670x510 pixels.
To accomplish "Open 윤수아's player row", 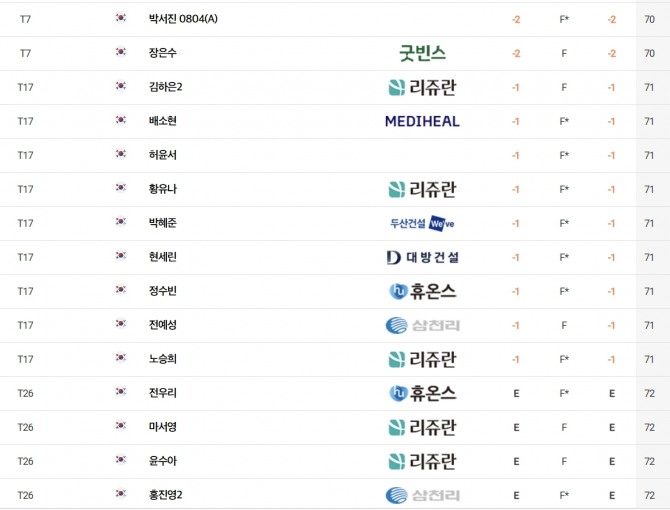I will 335,461.
